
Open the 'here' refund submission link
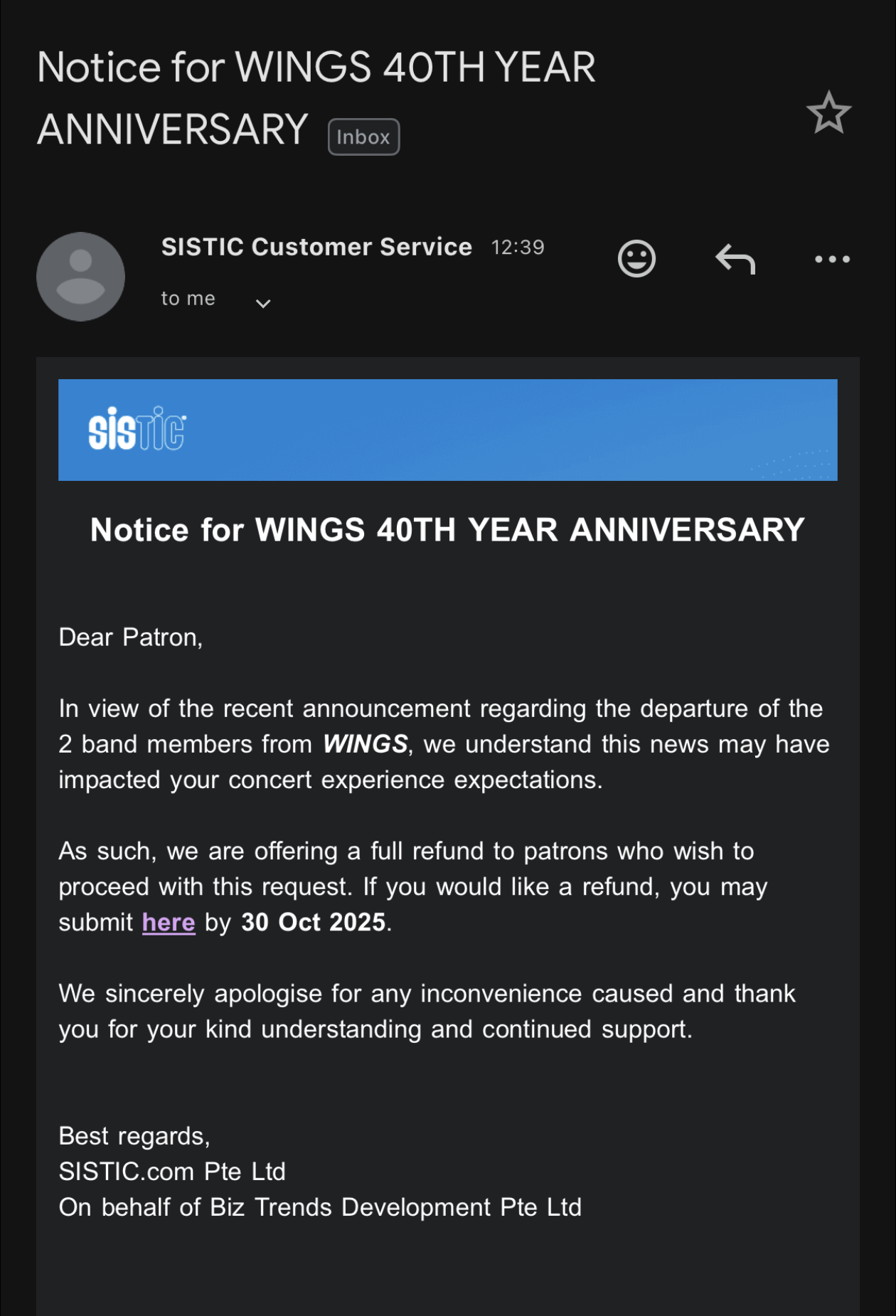pyautogui.click(x=169, y=923)
